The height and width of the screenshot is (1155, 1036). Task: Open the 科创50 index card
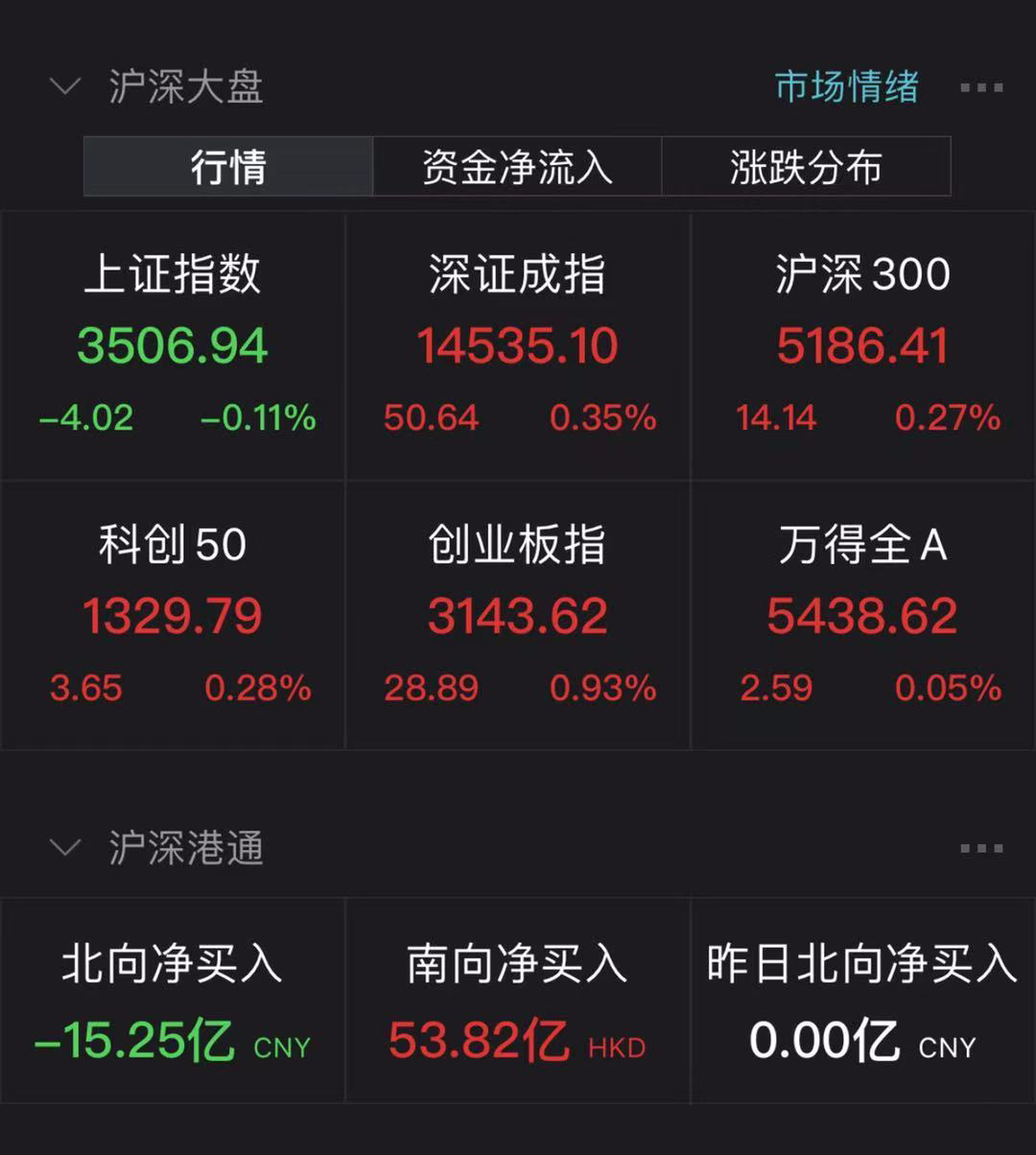[173, 616]
